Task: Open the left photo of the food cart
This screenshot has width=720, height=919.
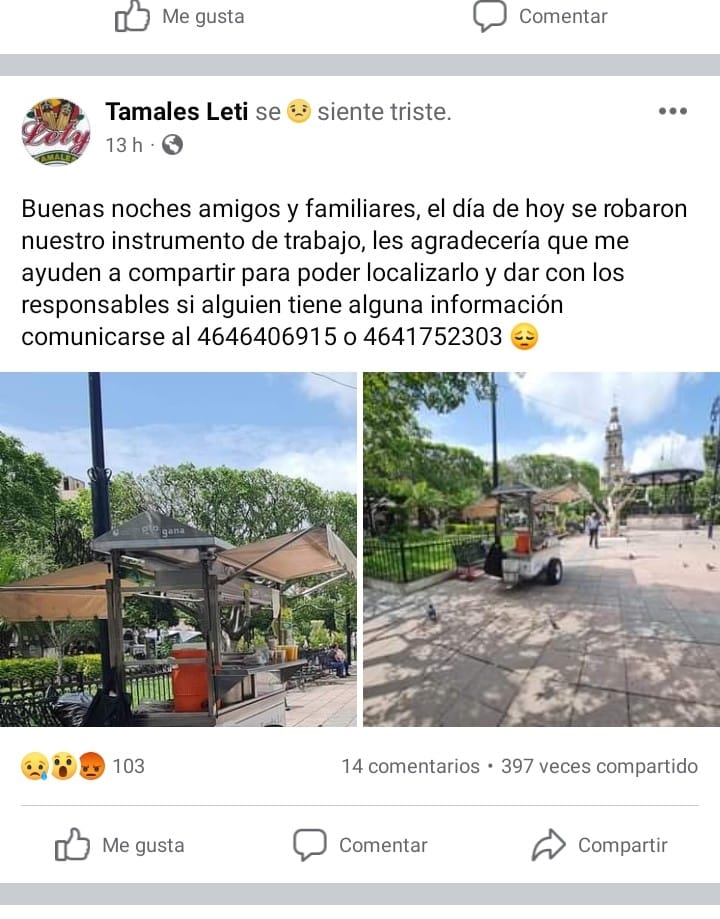Action: click(178, 549)
